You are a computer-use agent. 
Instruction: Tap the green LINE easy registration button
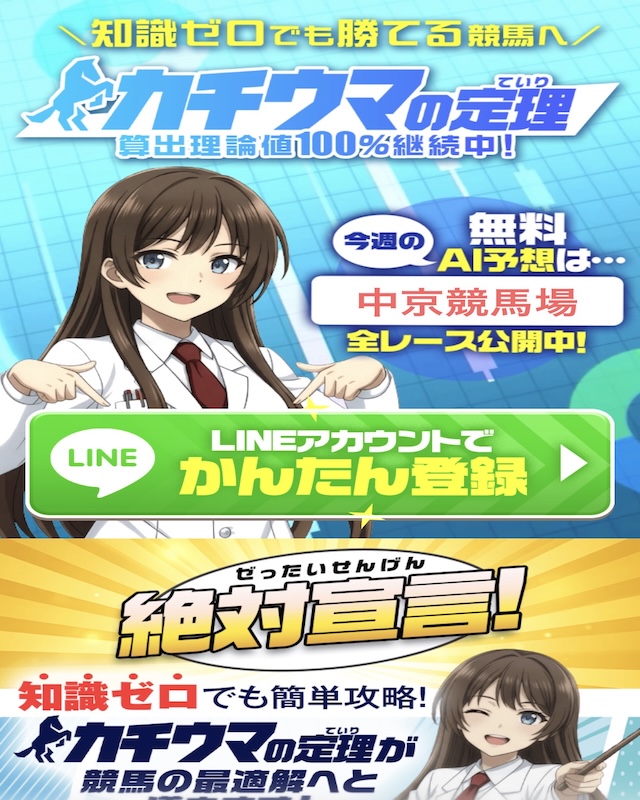click(320, 463)
